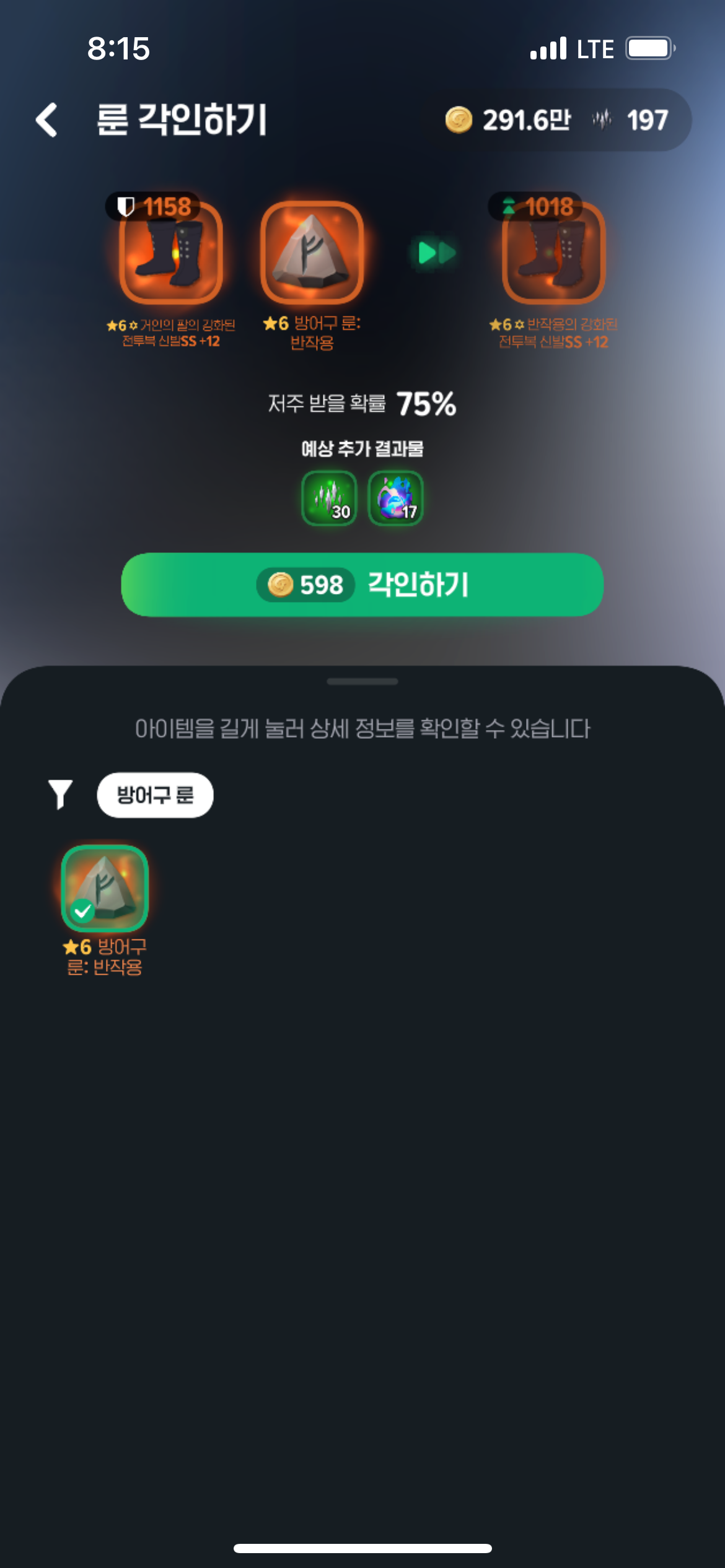Deselect the checked ★6 방어구 룬: 반작용 rune
Image resolution: width=725 pixels, height=1568 pixels.
coord(105,889)
